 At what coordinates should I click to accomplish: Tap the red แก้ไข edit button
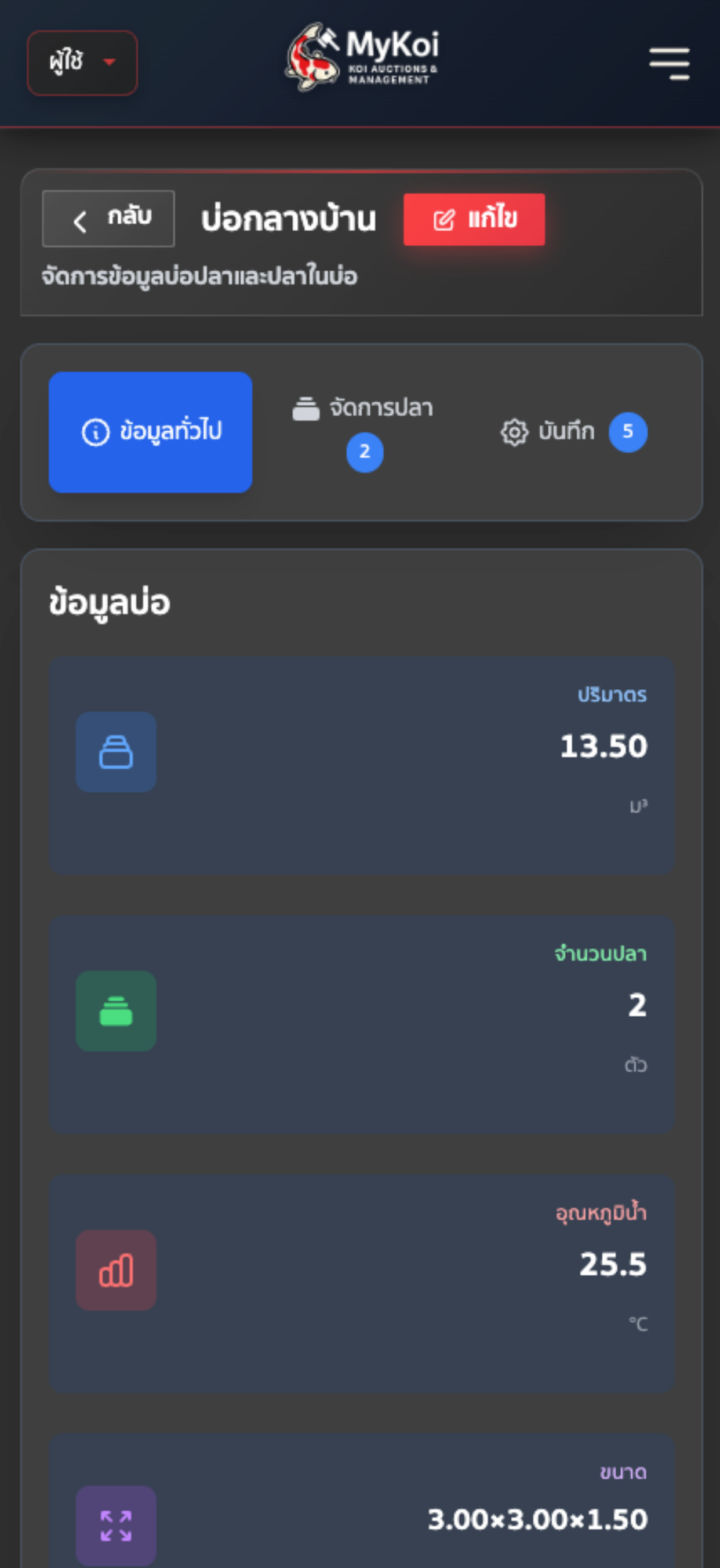(x=474, y=219)
